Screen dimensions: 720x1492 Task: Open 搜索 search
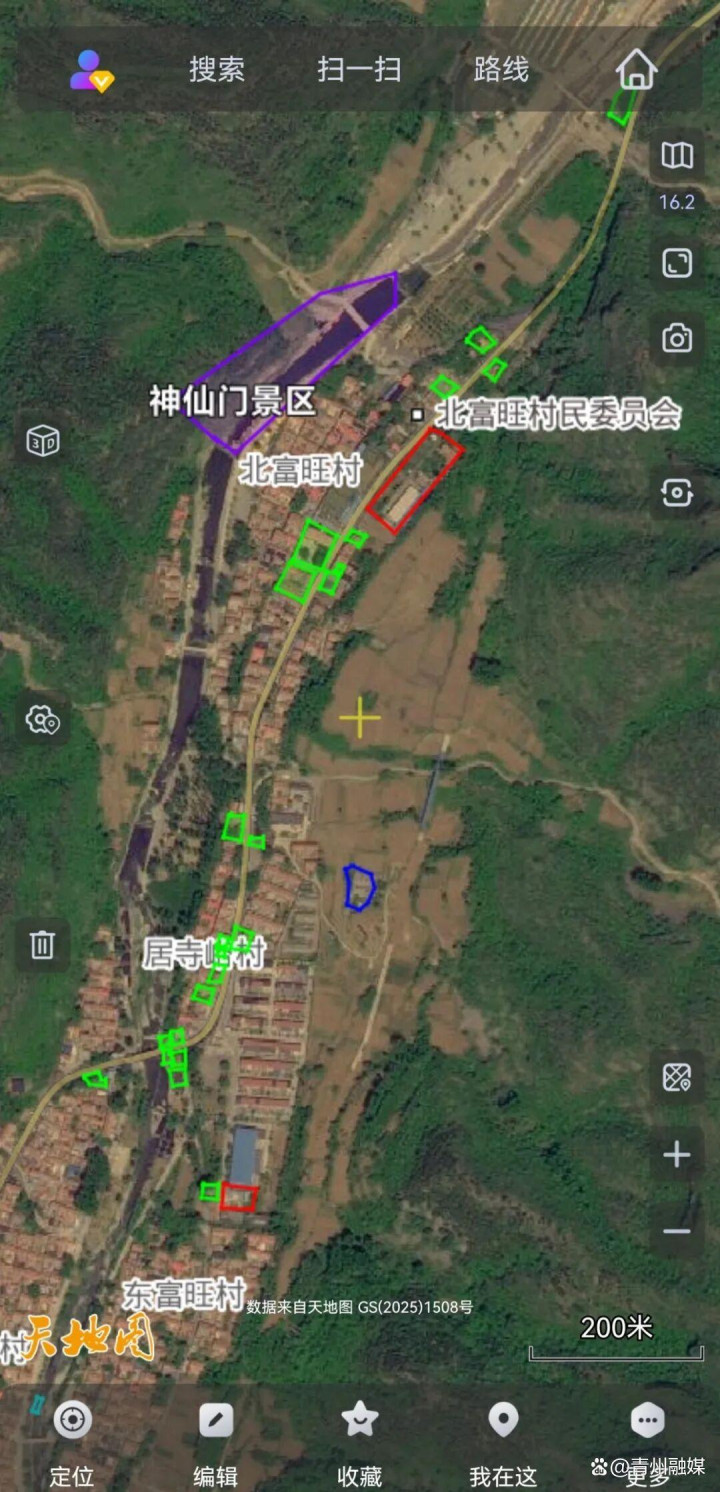tap(217, 69)
